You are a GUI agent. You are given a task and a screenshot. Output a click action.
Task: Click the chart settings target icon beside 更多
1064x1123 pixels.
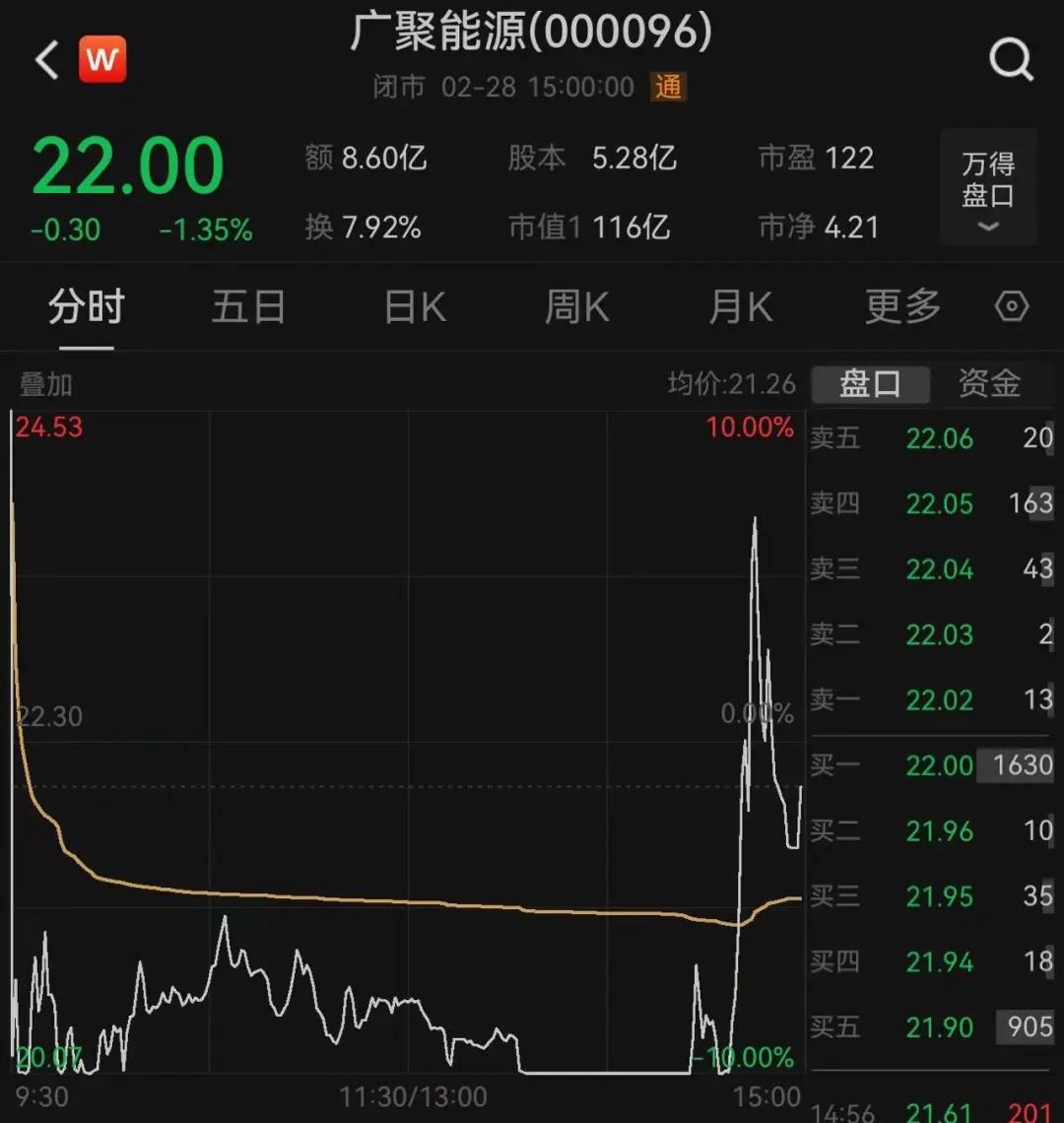(x=1012, y=306)
